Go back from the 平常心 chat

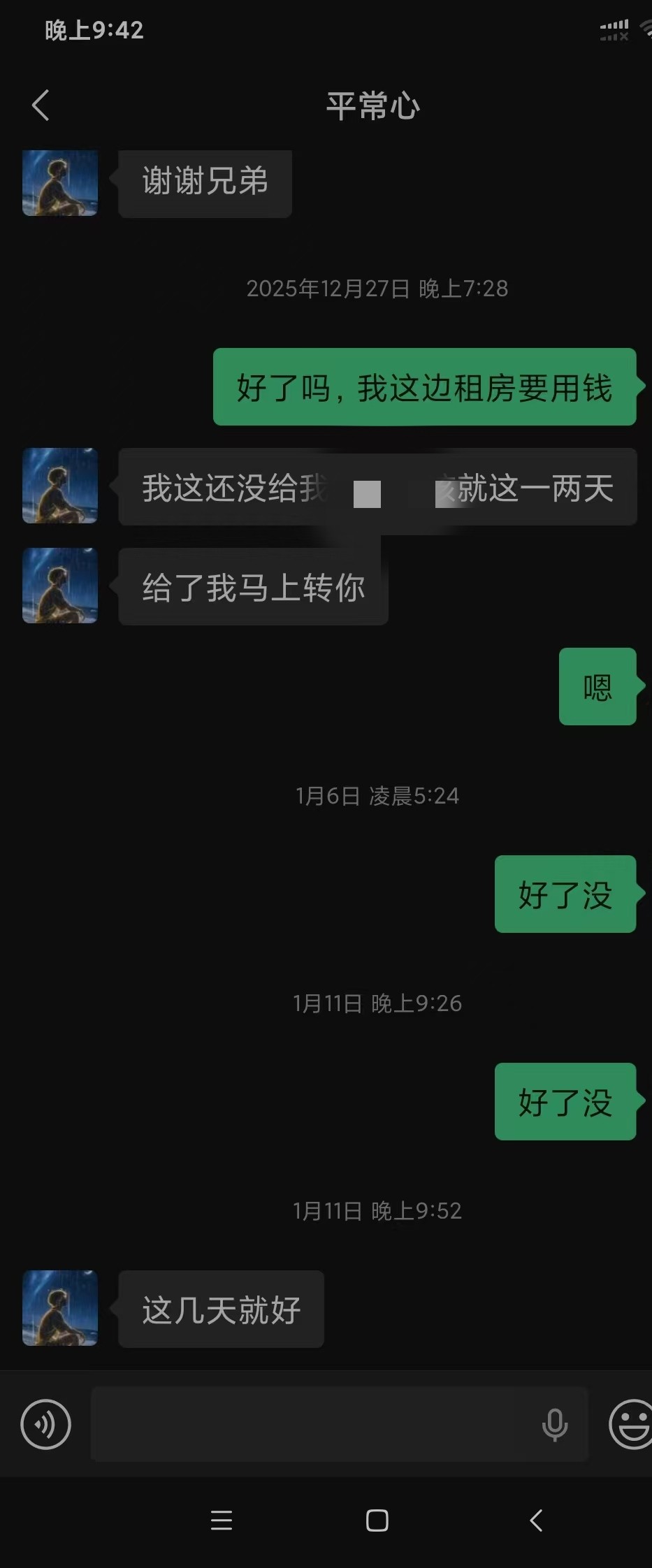coord(41,106)
